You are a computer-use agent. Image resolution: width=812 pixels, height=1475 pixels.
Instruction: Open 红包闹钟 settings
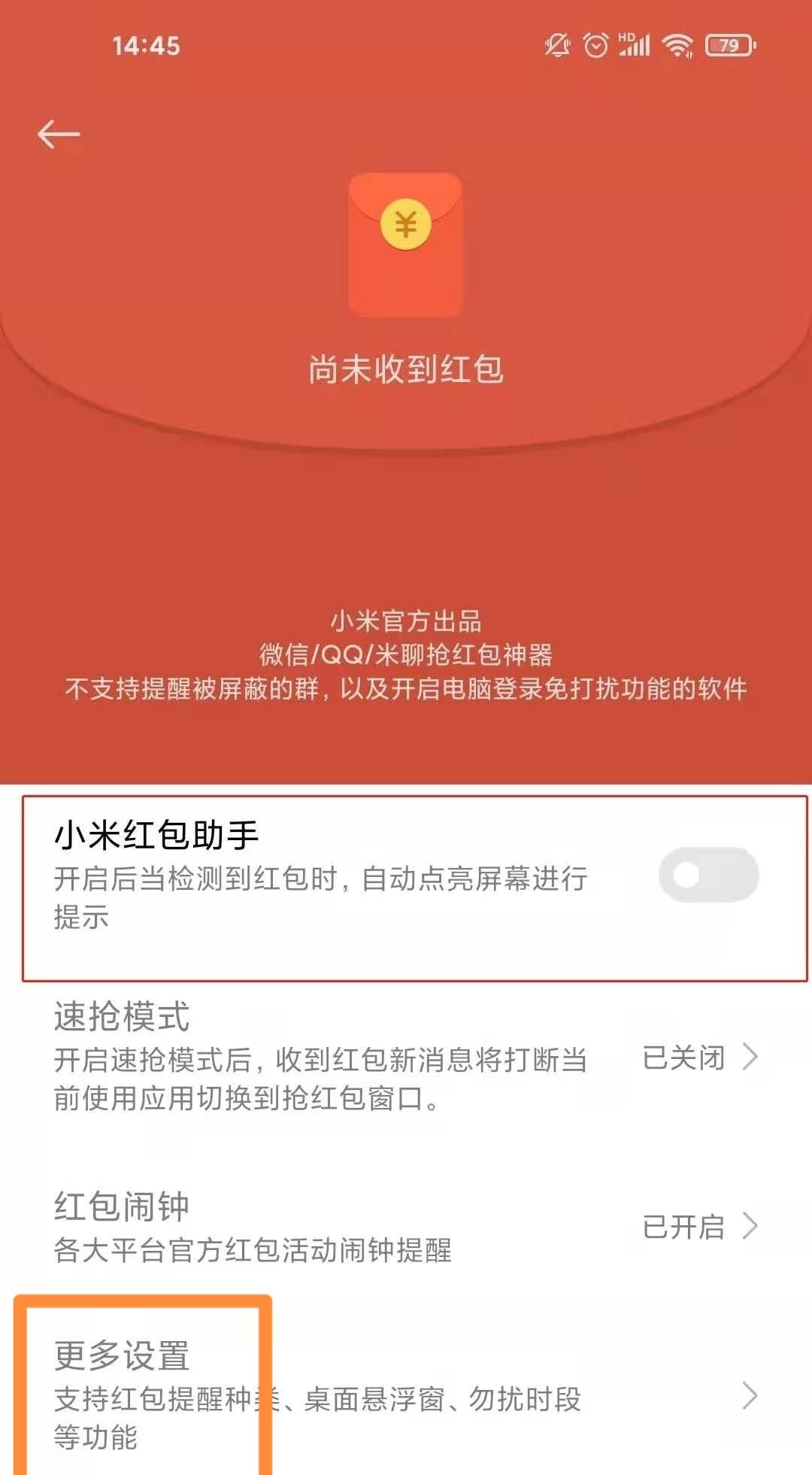(406, 1226)
